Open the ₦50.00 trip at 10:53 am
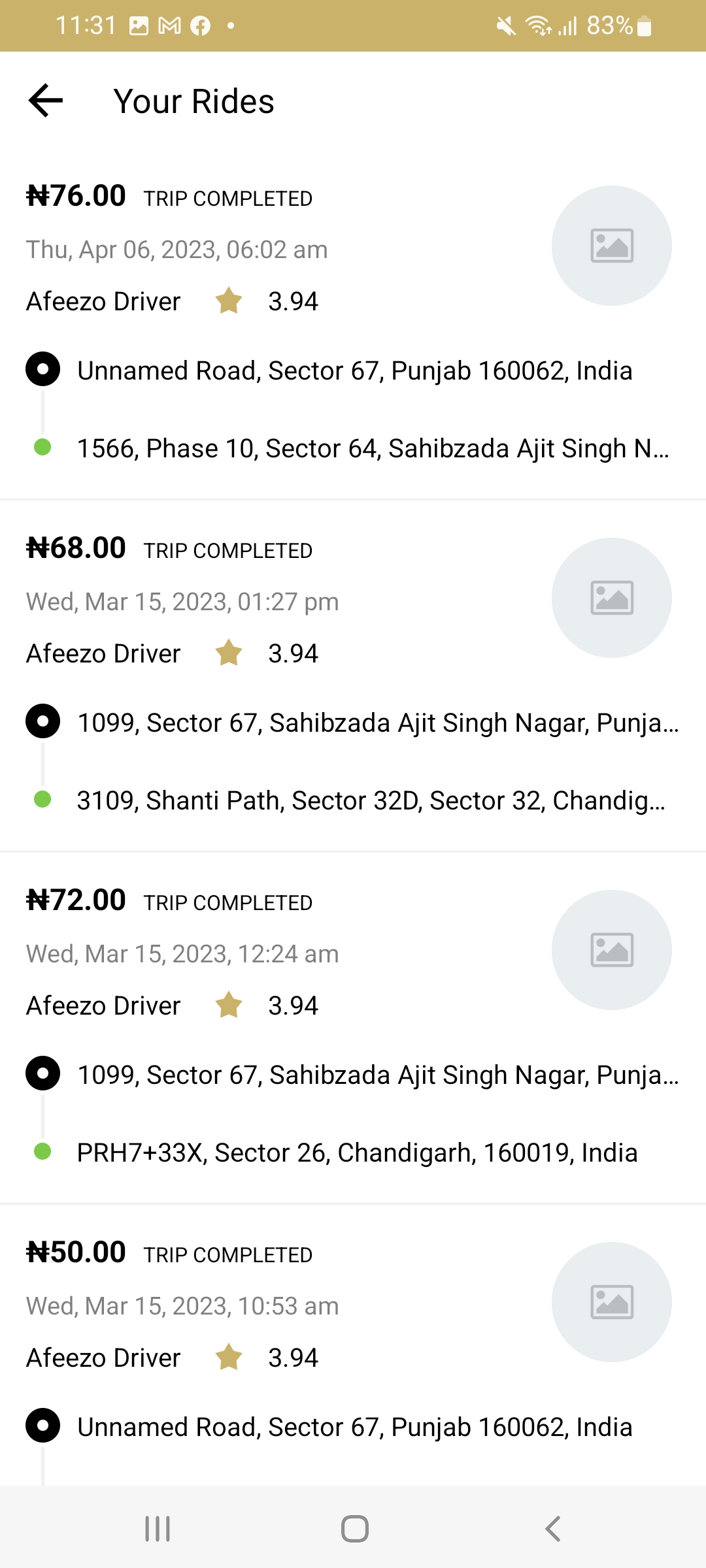 (x=353, y=1346)
